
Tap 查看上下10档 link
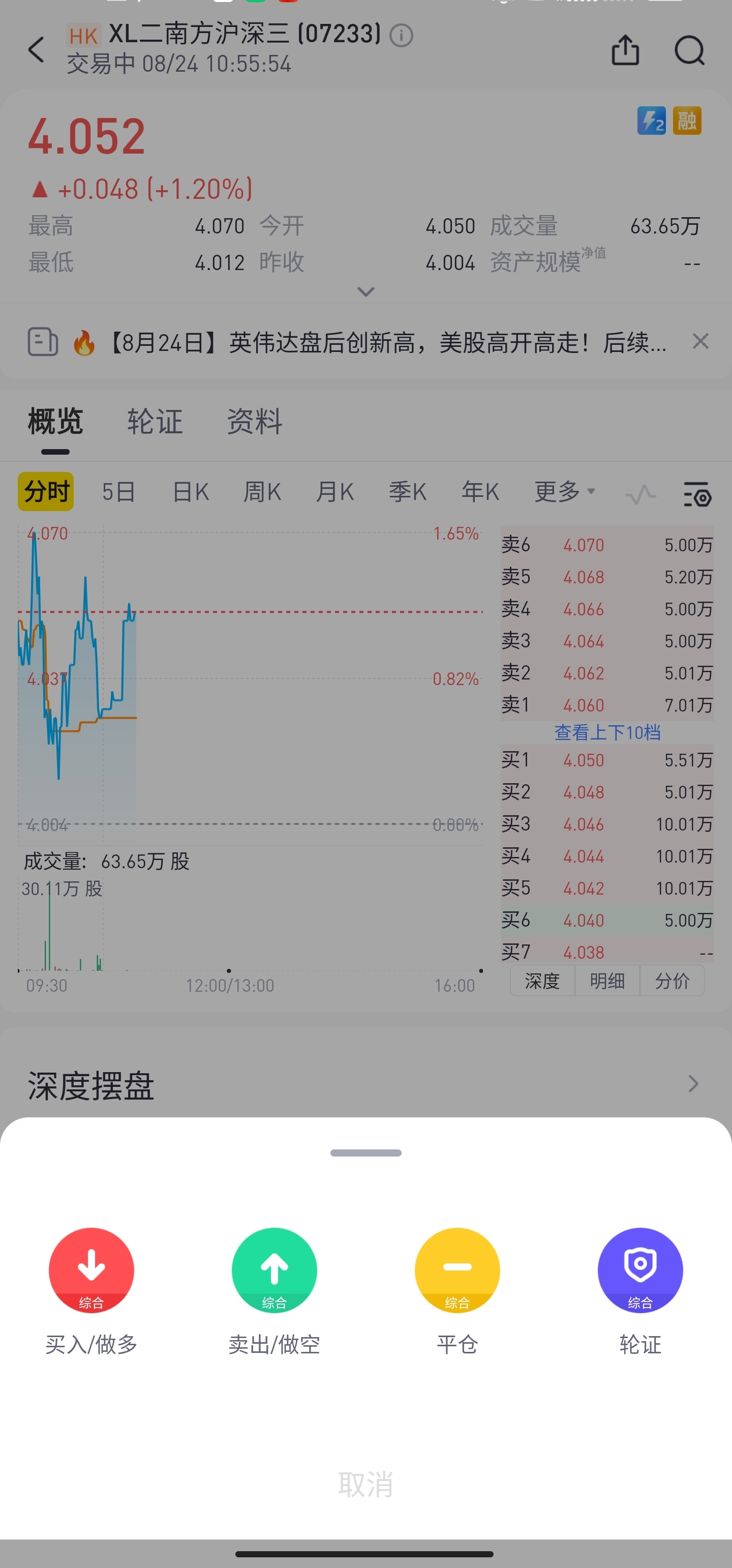[607, 732]
